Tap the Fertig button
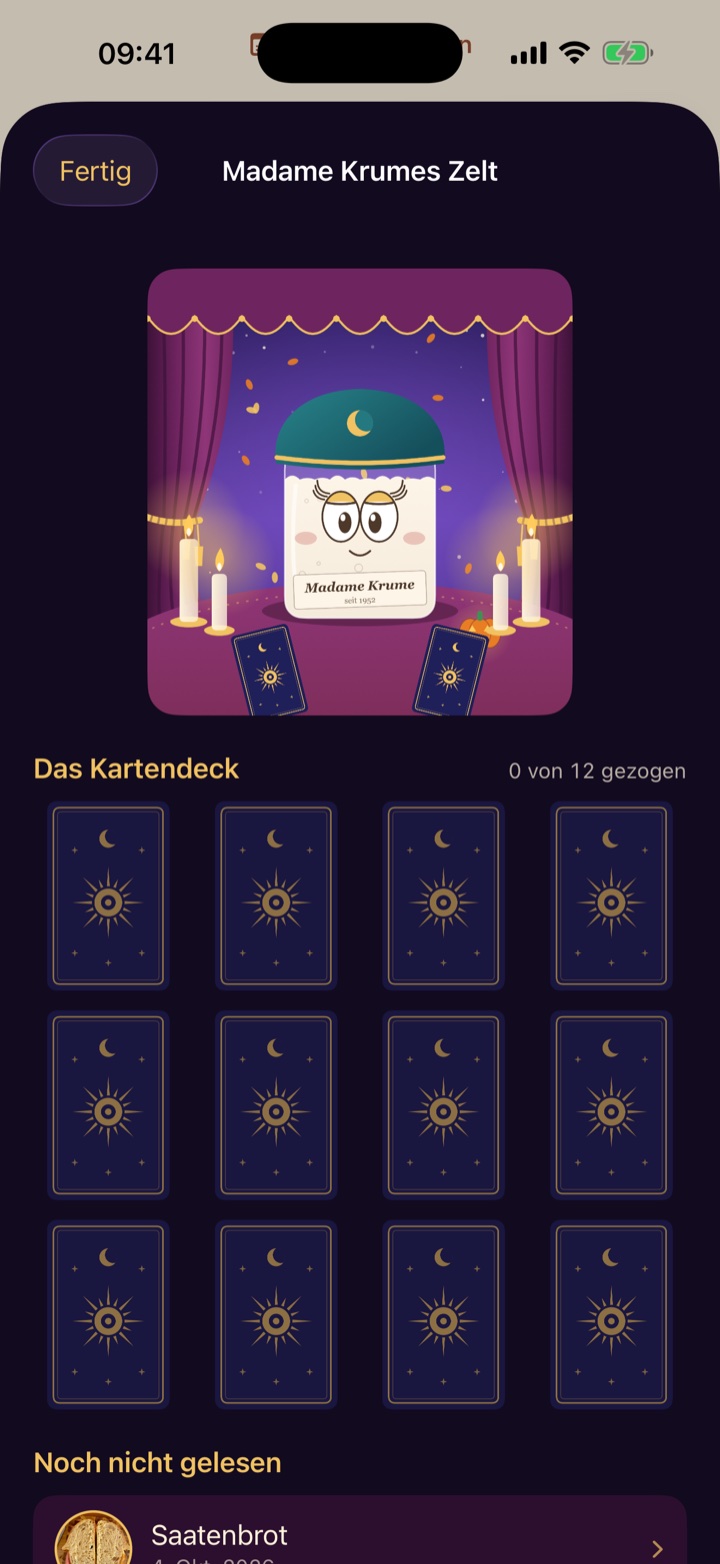The height and width of the screenshot is (1564, 720). 95,171
